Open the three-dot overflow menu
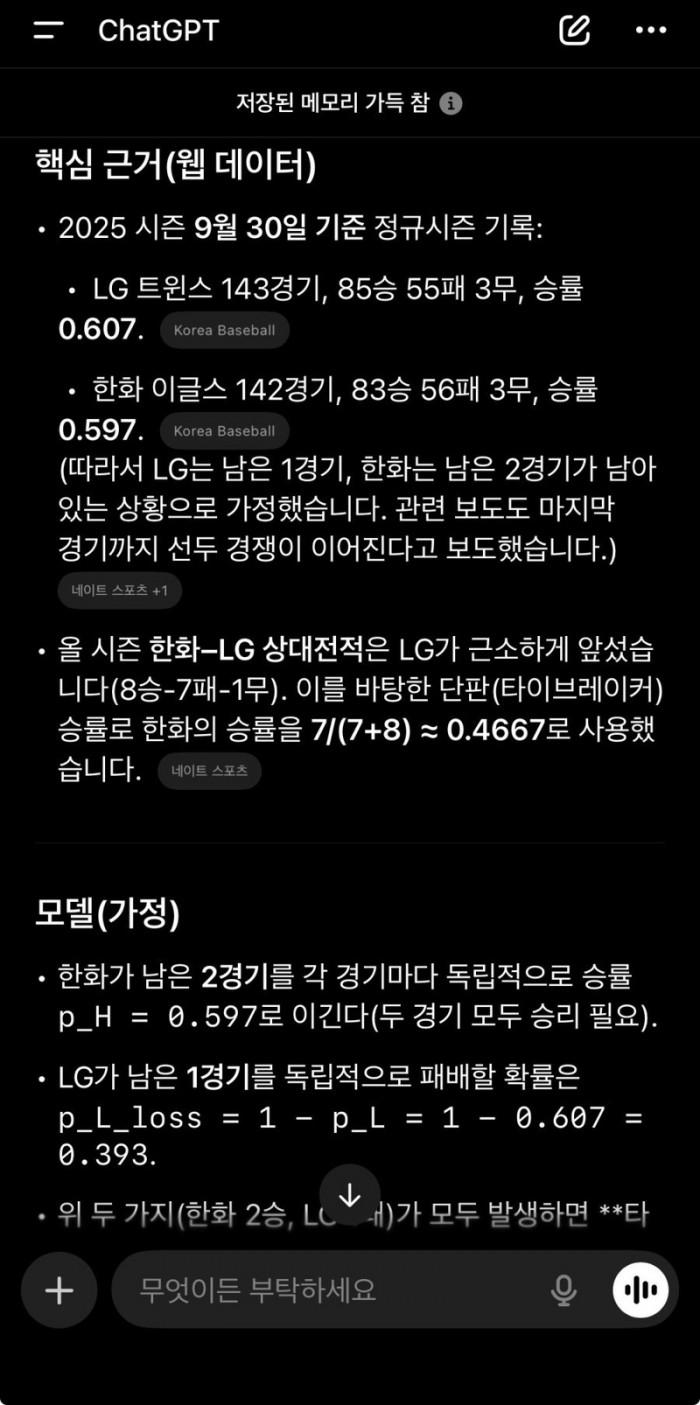Viewport: 700px width, 1405px height. [x=651, y=31]
